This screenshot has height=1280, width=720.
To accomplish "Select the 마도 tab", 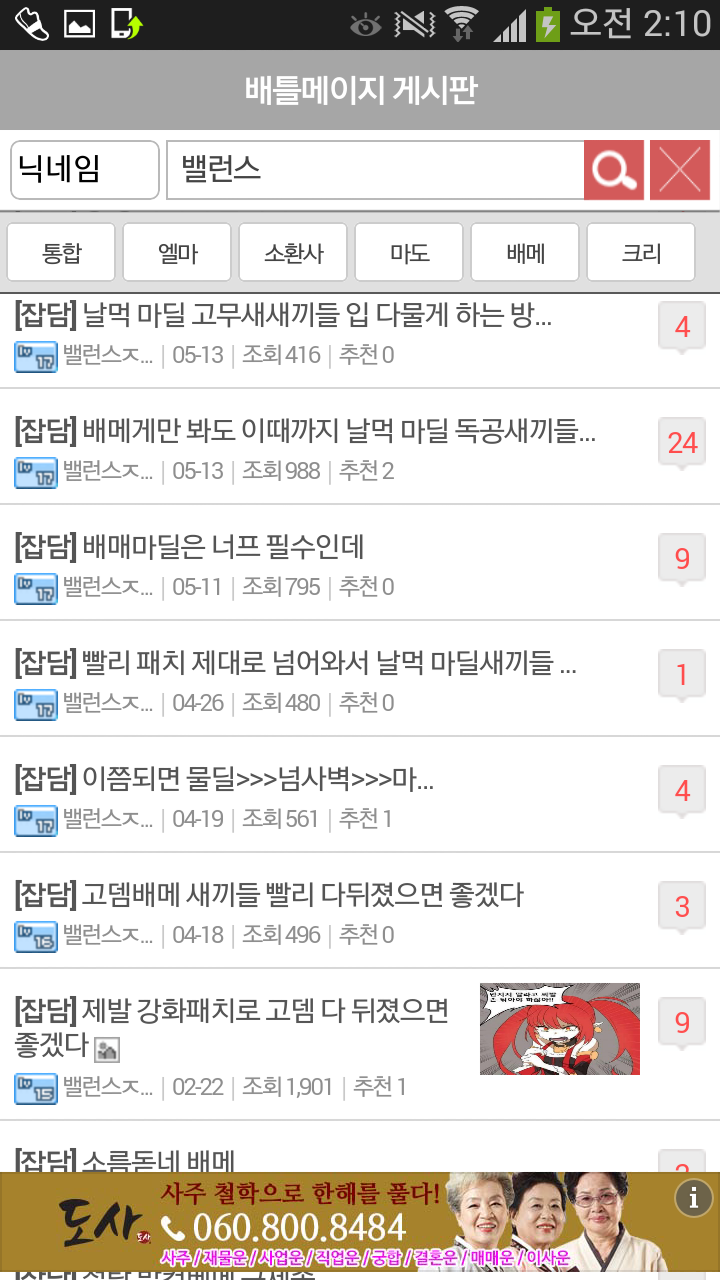I will pos(409,252).
